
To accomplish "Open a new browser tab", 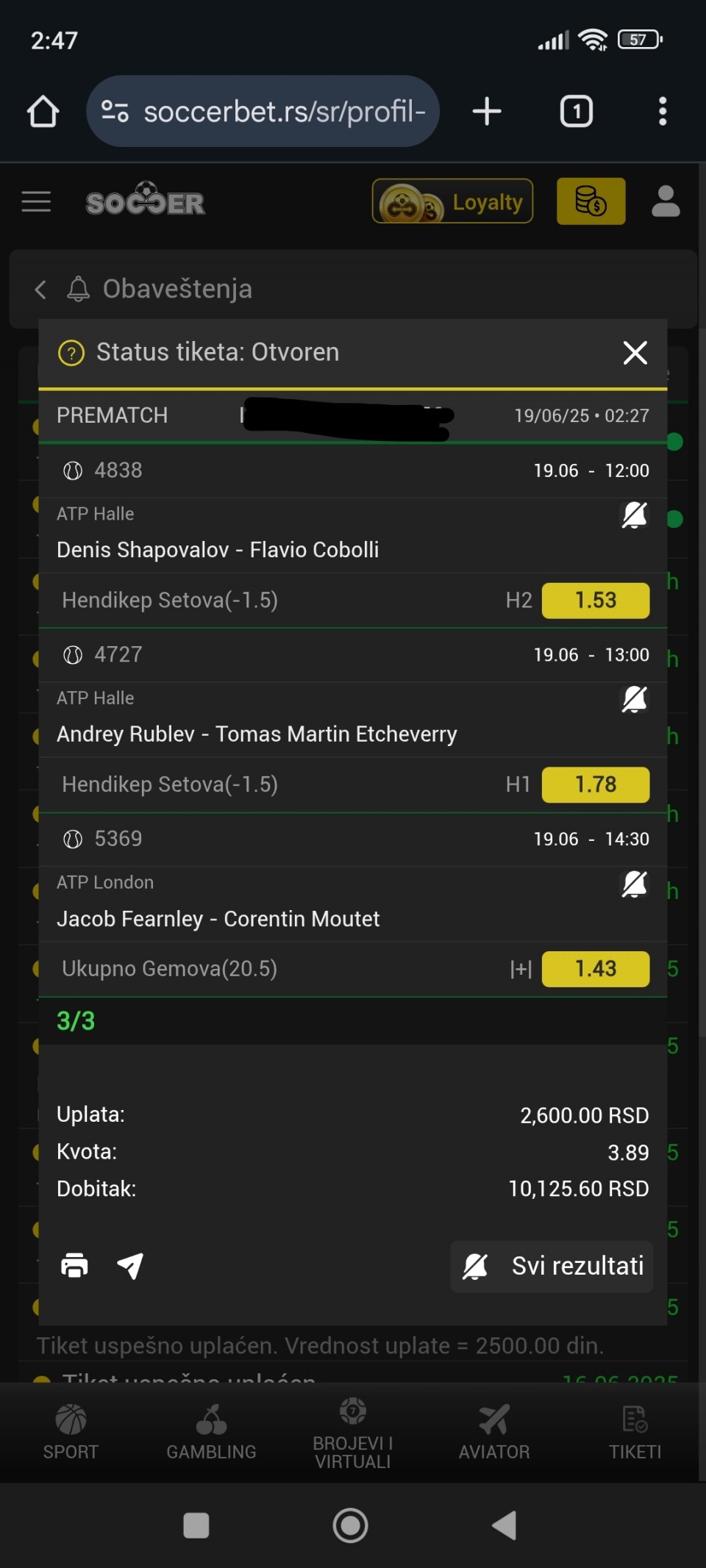I will [487, 112].
